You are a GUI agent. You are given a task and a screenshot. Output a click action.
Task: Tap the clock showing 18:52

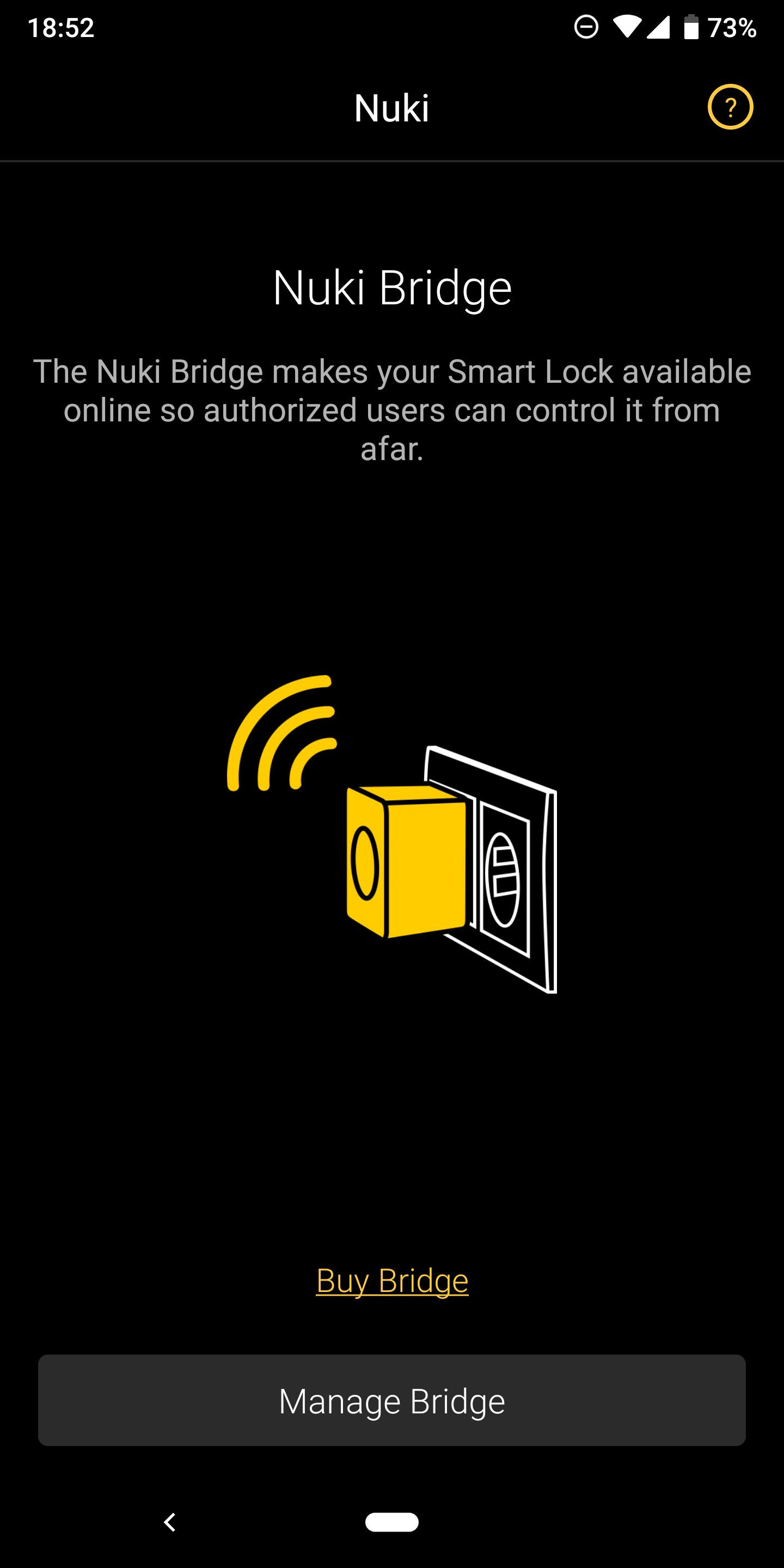pyautogui.click(x=61, y=27)
